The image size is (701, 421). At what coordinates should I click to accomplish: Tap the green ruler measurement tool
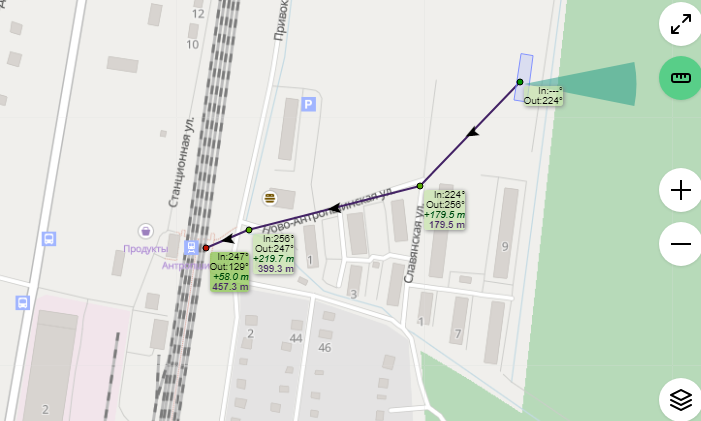(x=680, y=78)
